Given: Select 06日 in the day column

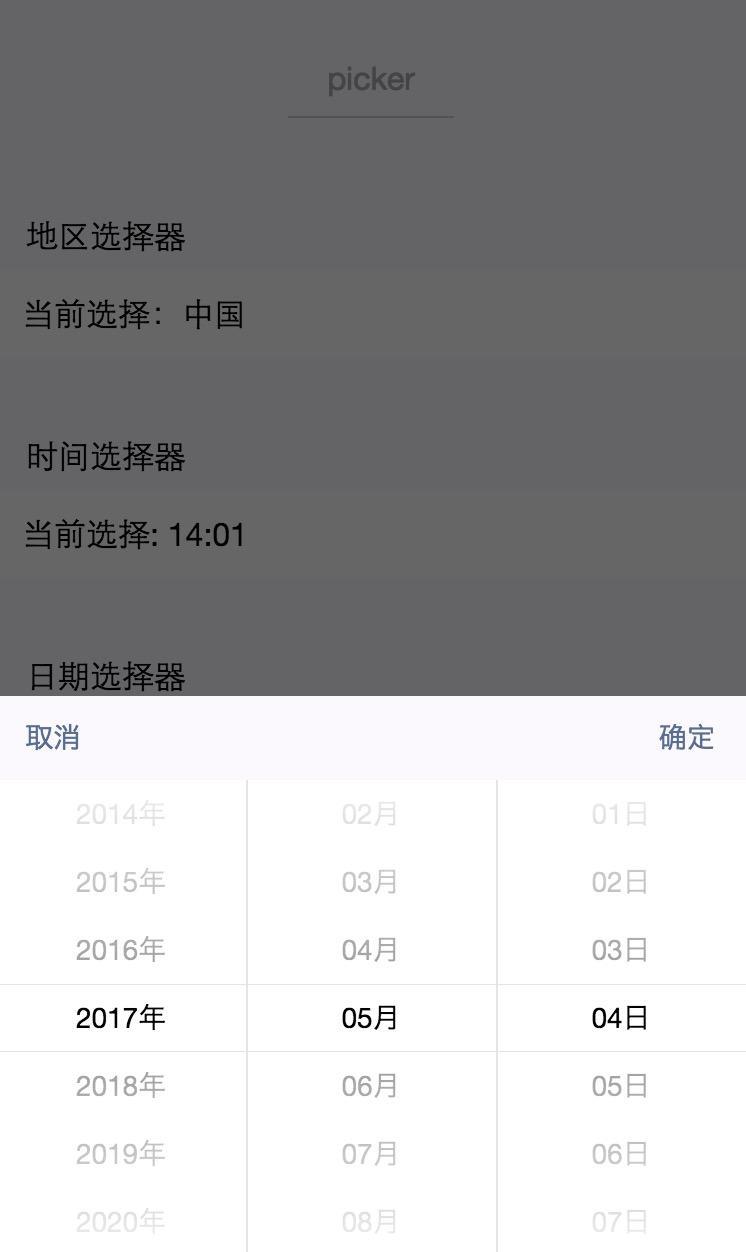Looking at the screenshot, I should click(621, 1154).
